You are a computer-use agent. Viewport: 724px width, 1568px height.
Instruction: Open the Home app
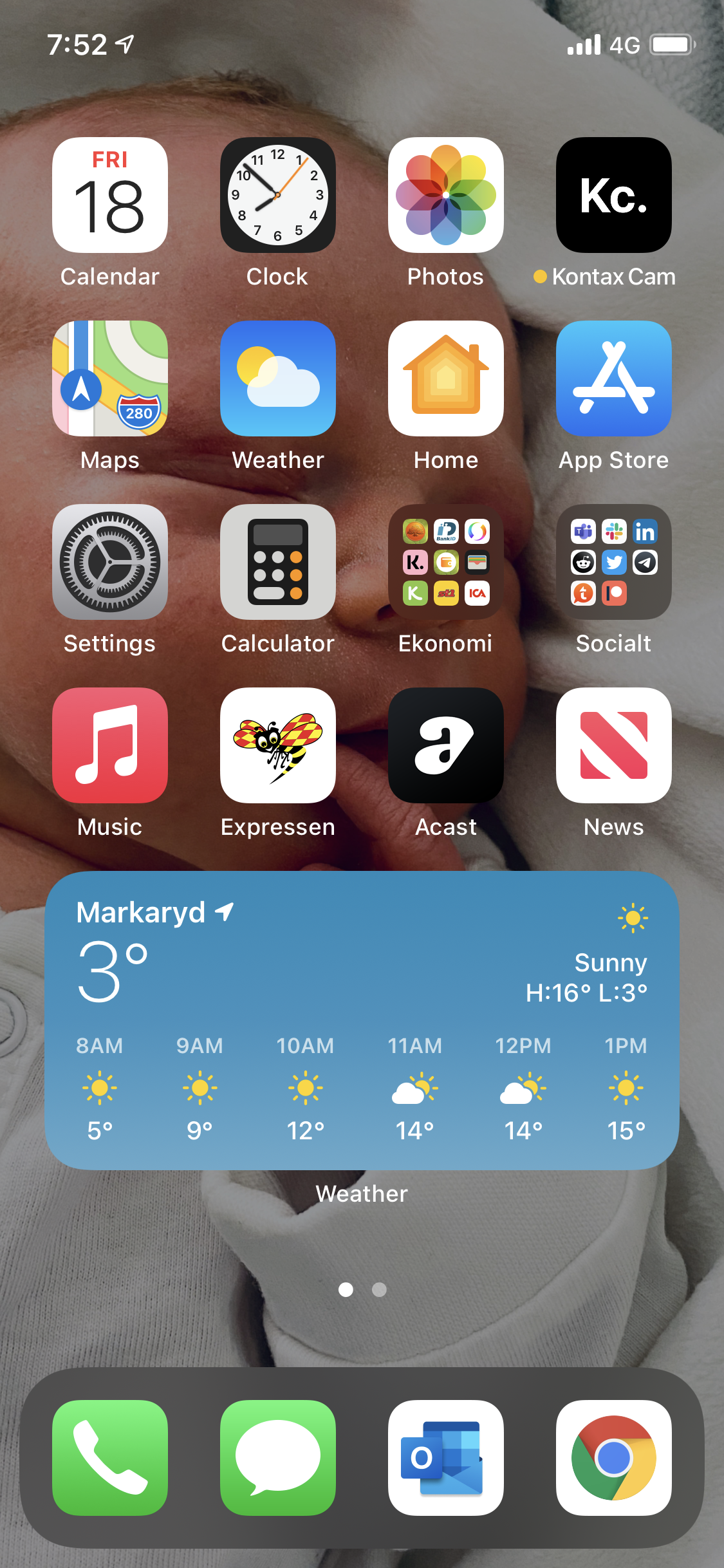pyautogui.click(x=446, y=378)
